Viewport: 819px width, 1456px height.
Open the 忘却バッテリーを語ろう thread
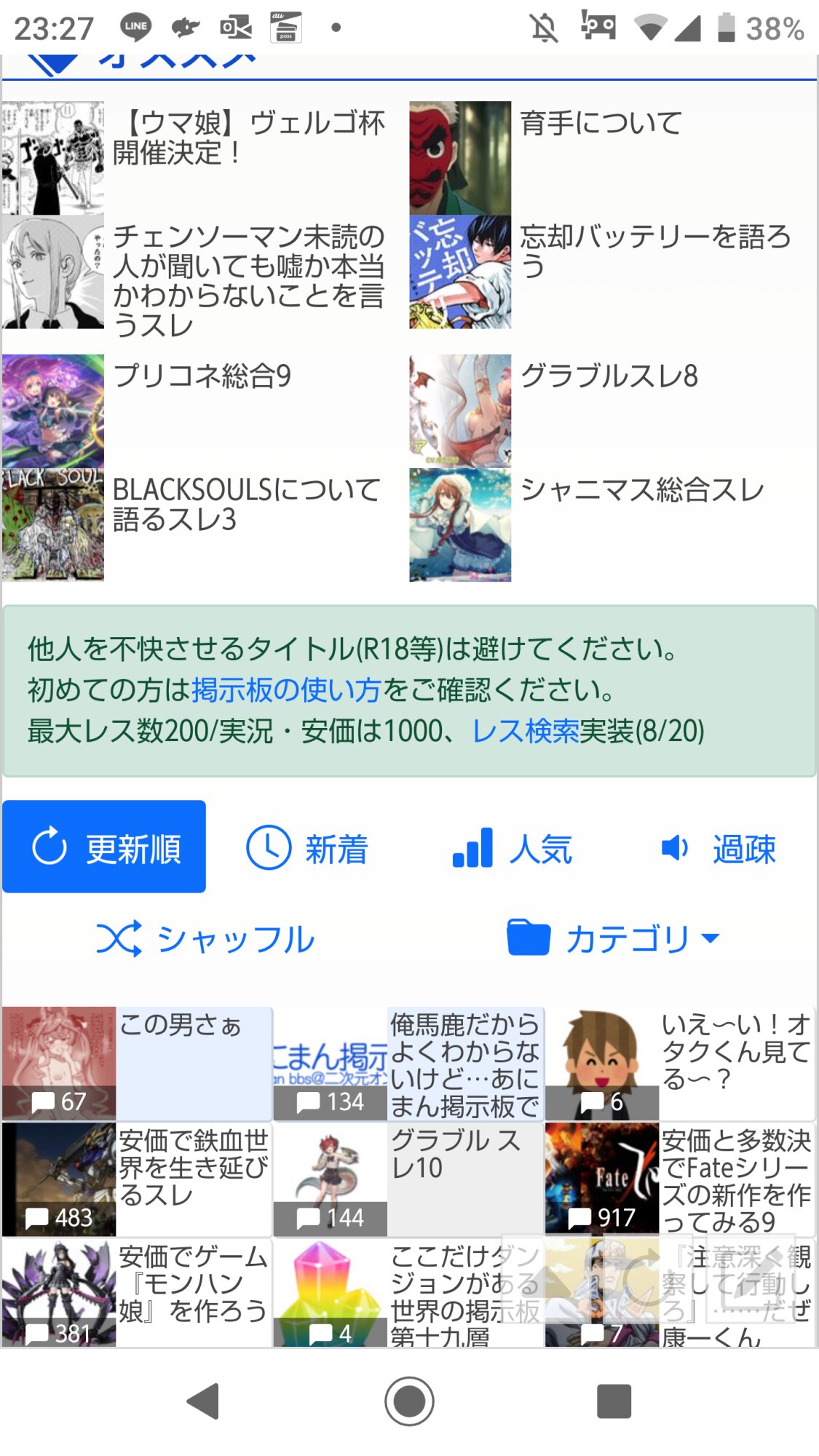(x=654, y=251)
